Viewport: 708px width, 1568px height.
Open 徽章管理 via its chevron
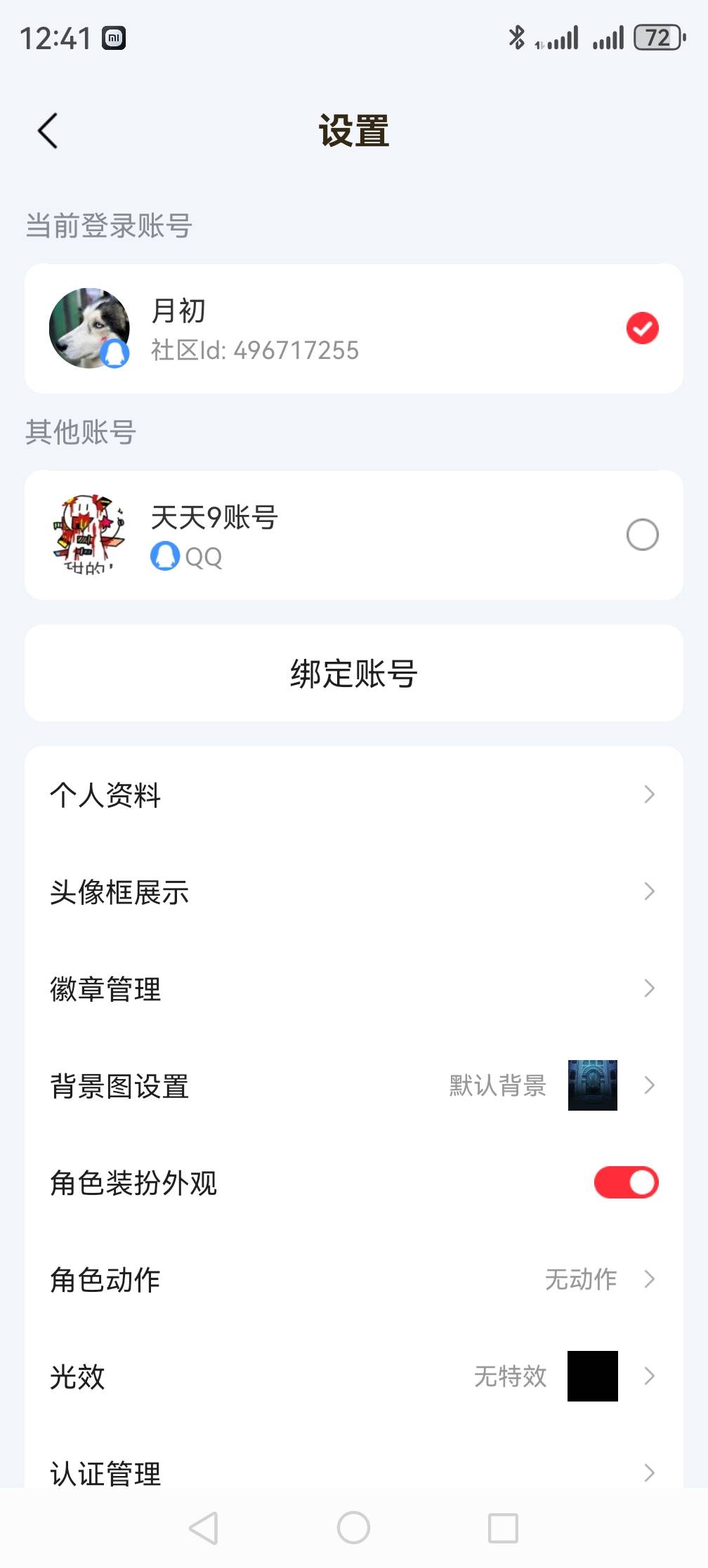tap(649, 988)
